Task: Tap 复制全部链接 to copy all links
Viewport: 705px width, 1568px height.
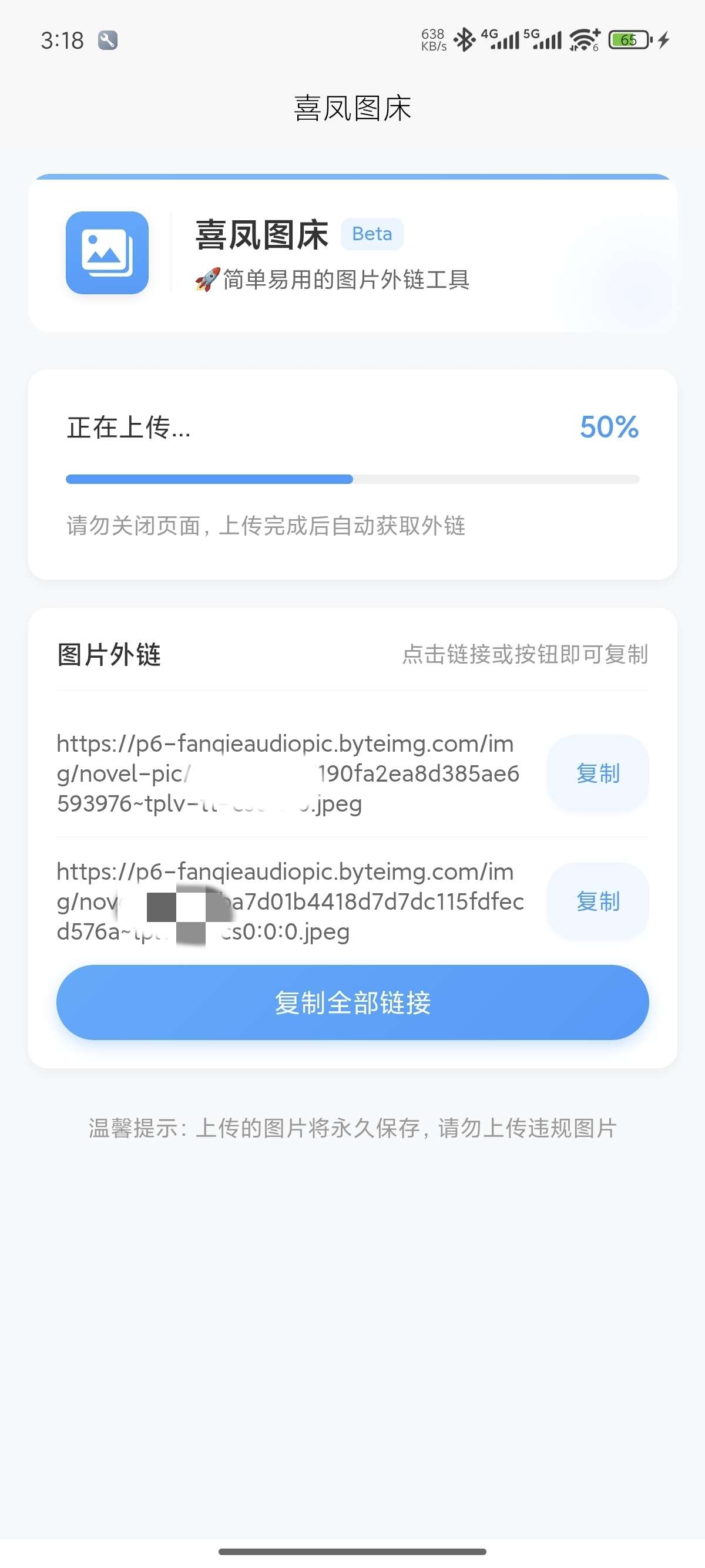Action: pos(352,1002)
